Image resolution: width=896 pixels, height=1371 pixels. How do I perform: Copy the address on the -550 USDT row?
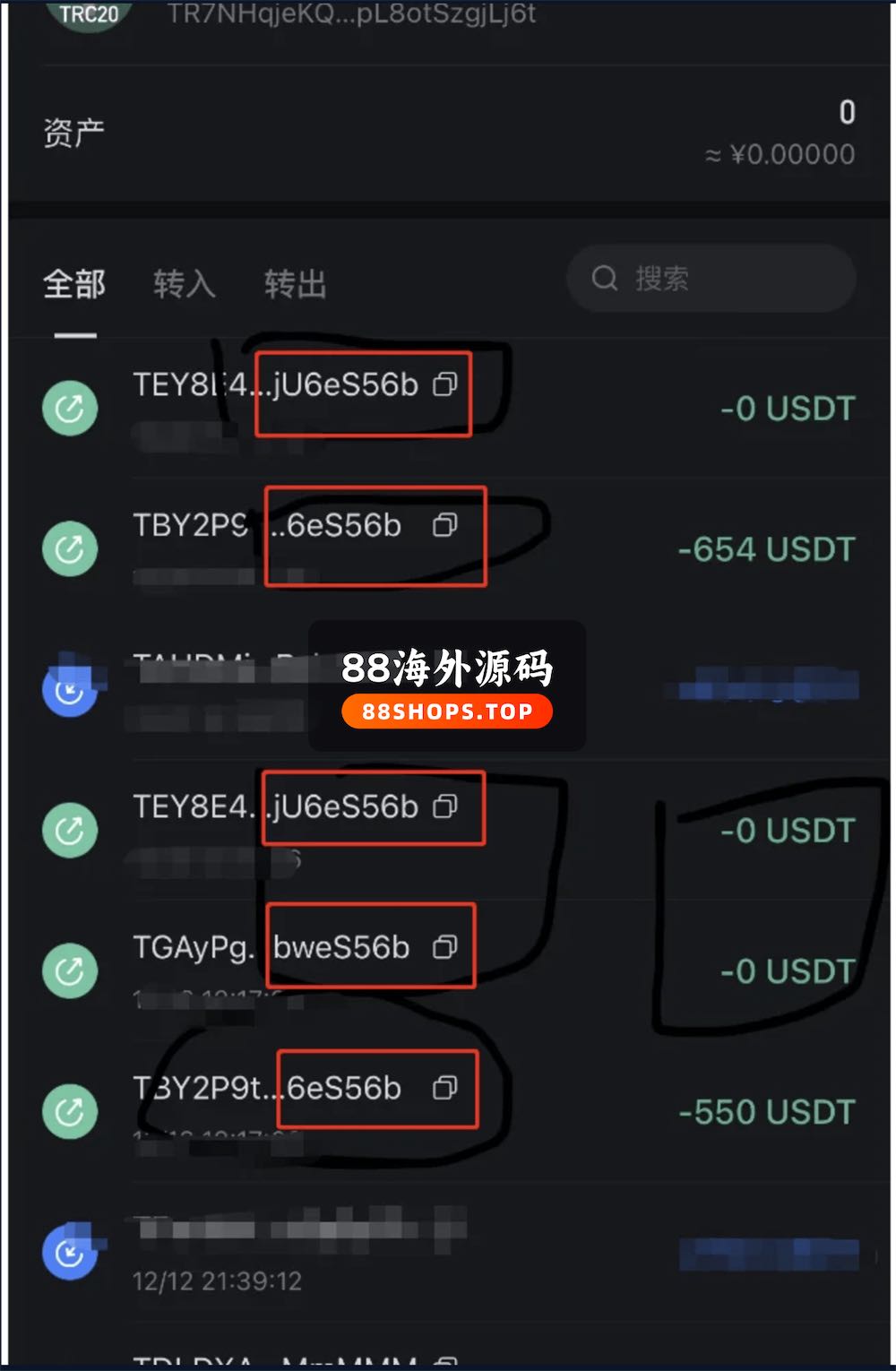click(445, 1088)
